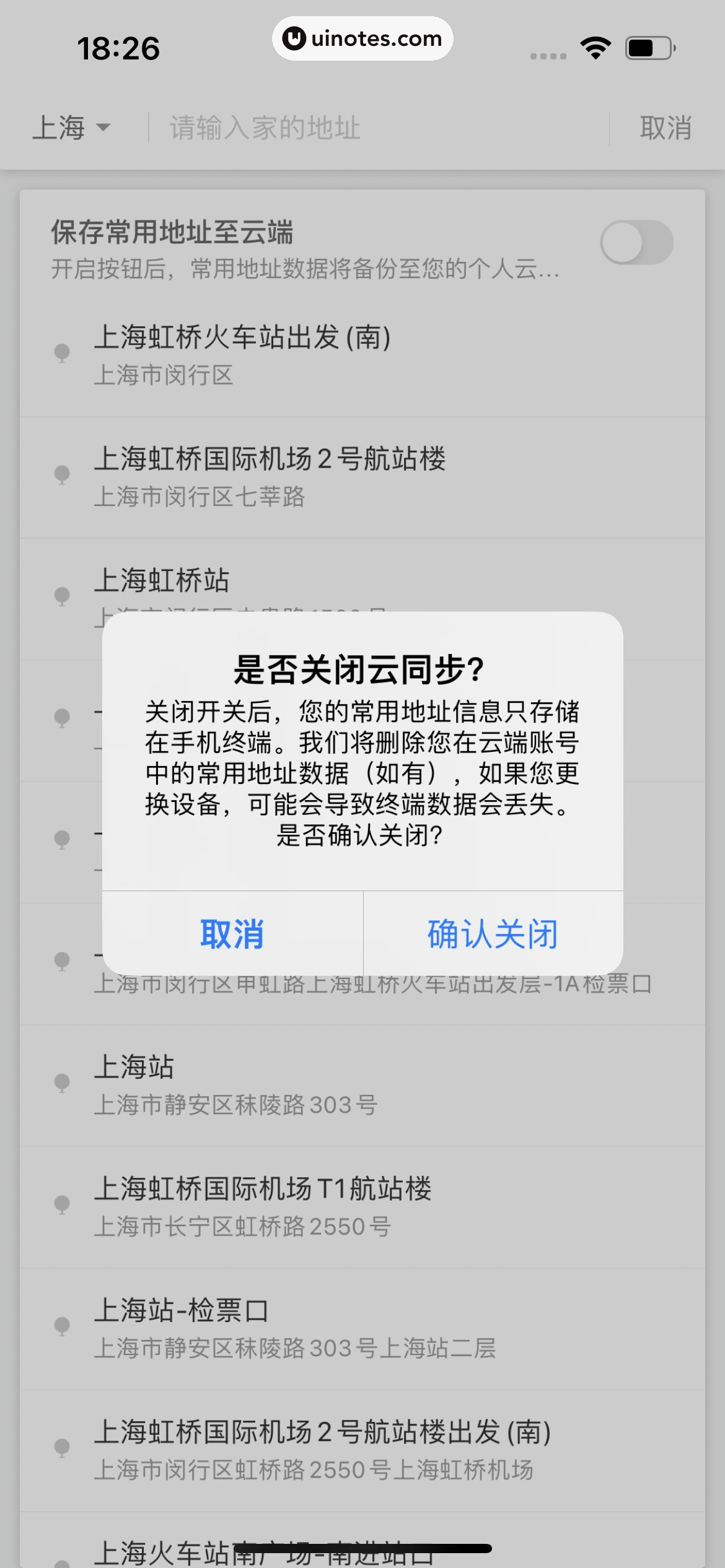725x1568 pixels.
Task: Choose 上海站-检票口 address
Action: (x=362, y=1327)
